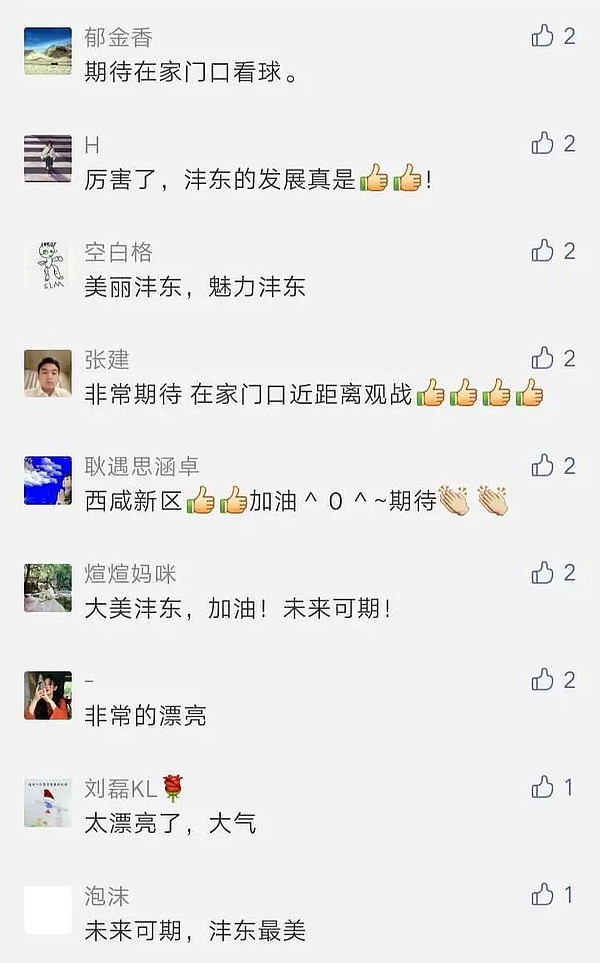This screenshot has height=963, width=600.
Task: Like 泡沫's comment 未来可期
Action: pos(543,894)
